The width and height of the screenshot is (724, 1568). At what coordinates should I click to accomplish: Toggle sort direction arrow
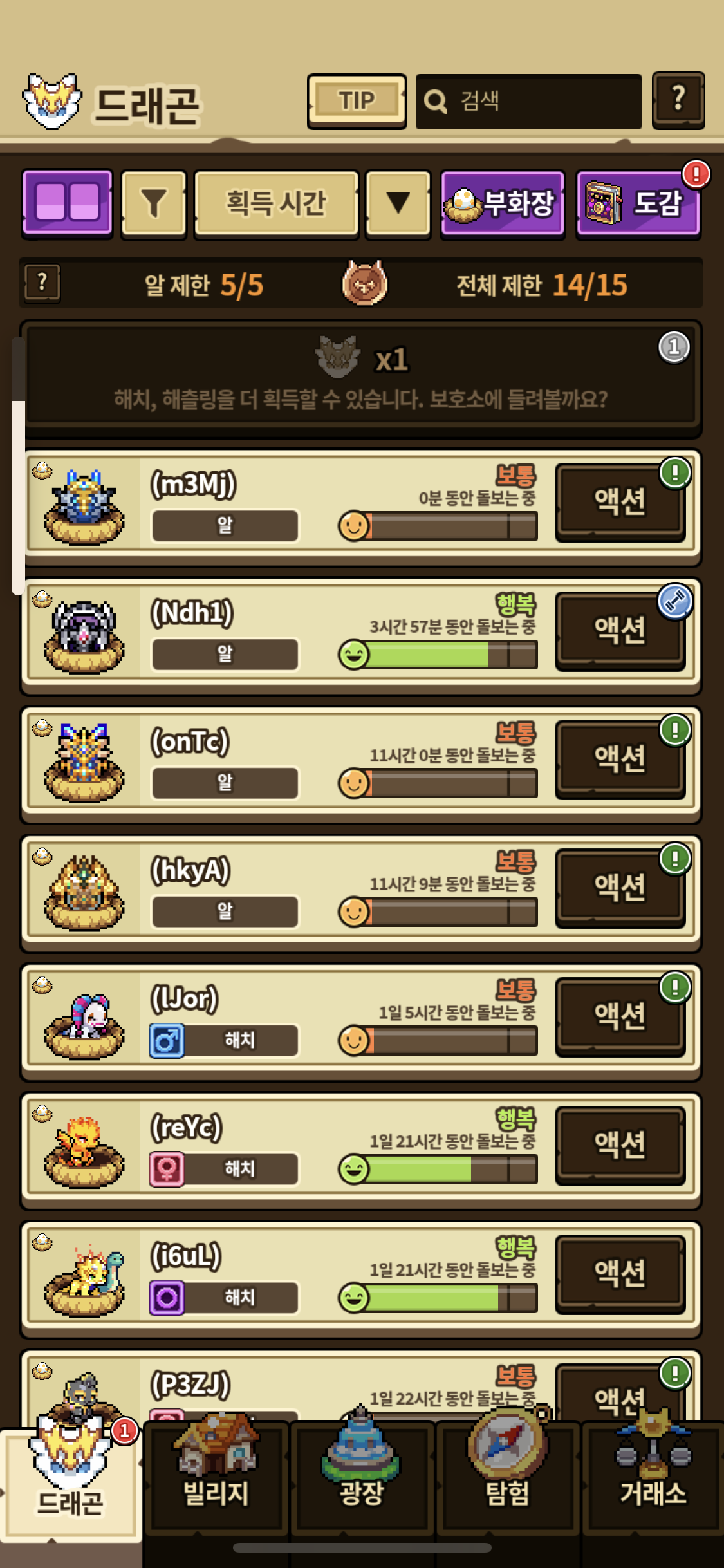[x=398, y=203]
